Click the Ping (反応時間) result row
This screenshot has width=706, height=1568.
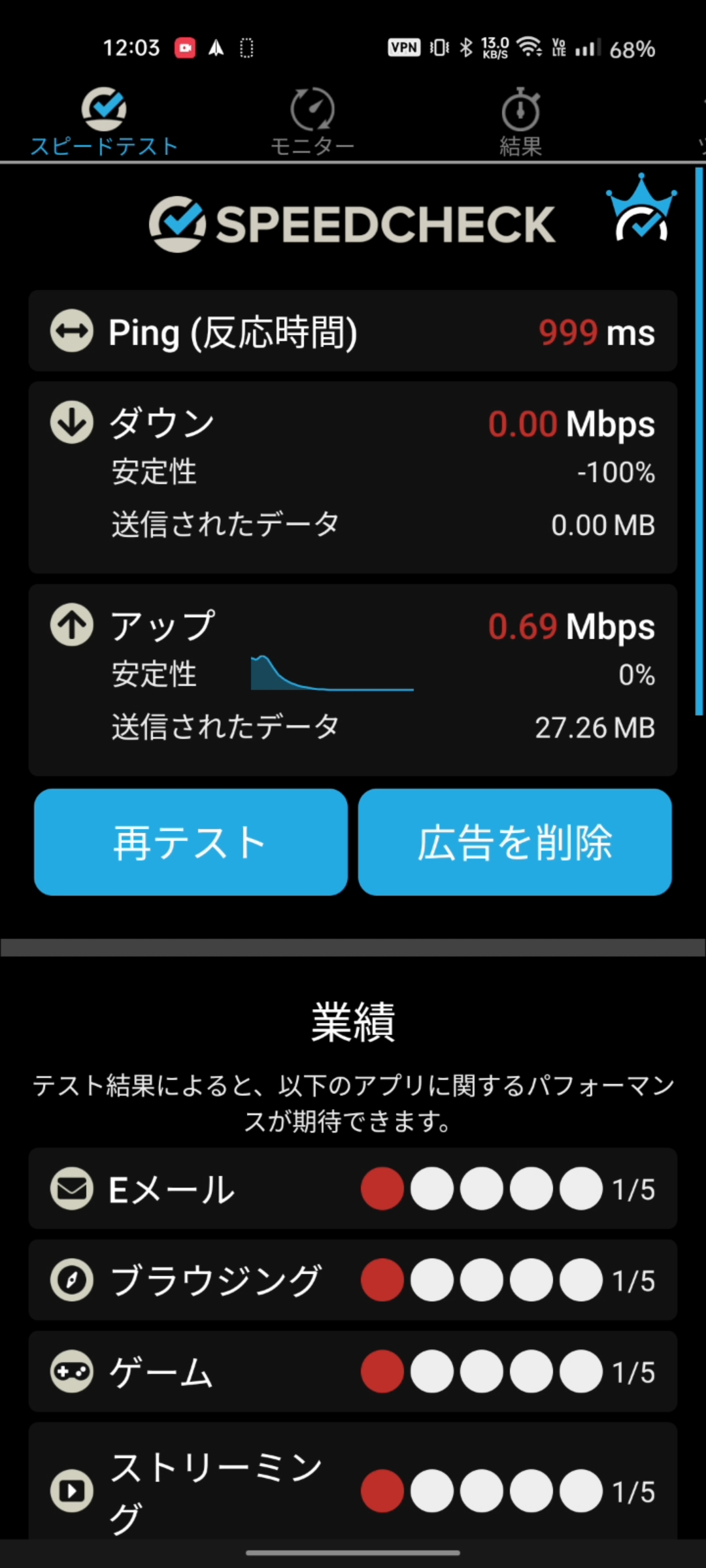pyautogui.click(x=353, y=331)
